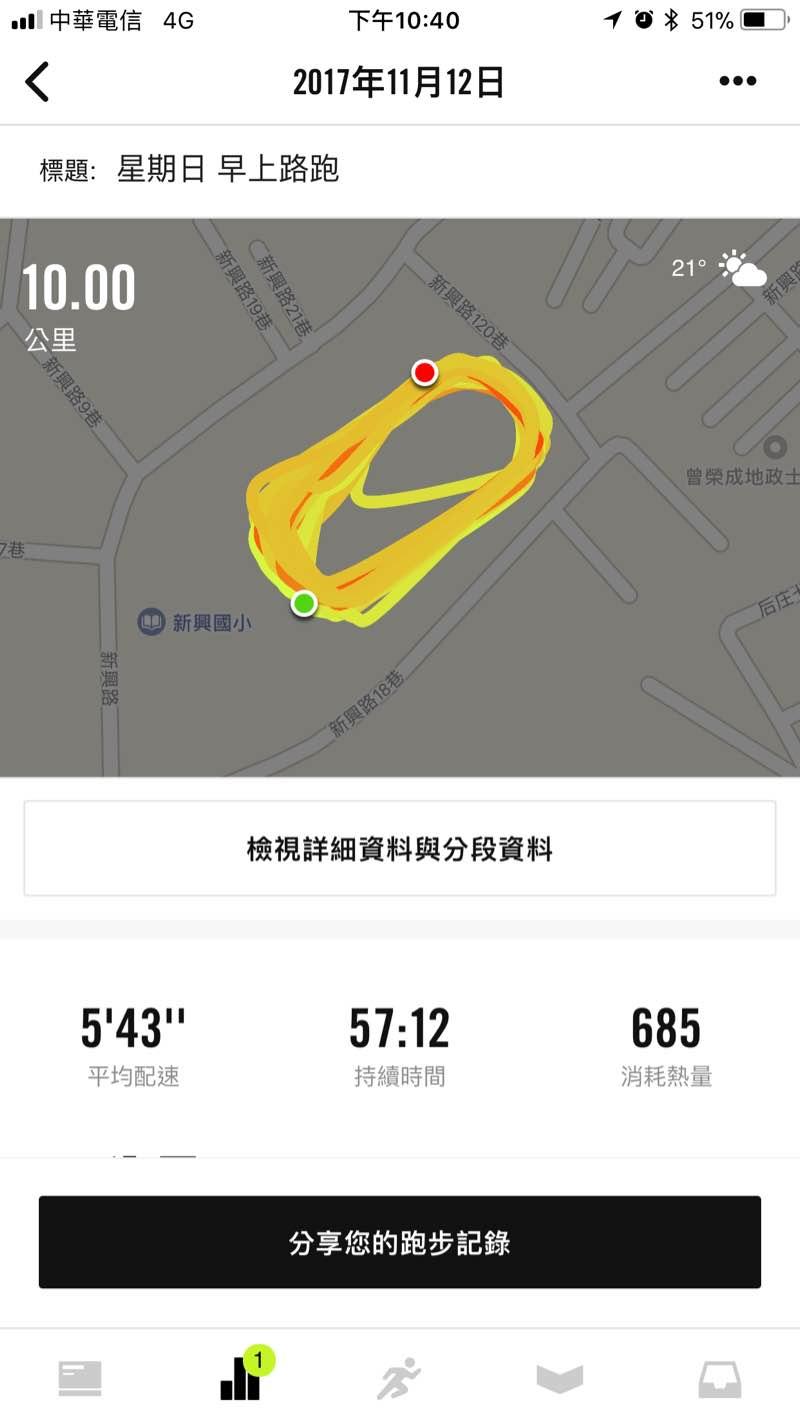Screen dimensions: 800x1423
Task: Go back using the arrow icon
Action: click(37, 82)
